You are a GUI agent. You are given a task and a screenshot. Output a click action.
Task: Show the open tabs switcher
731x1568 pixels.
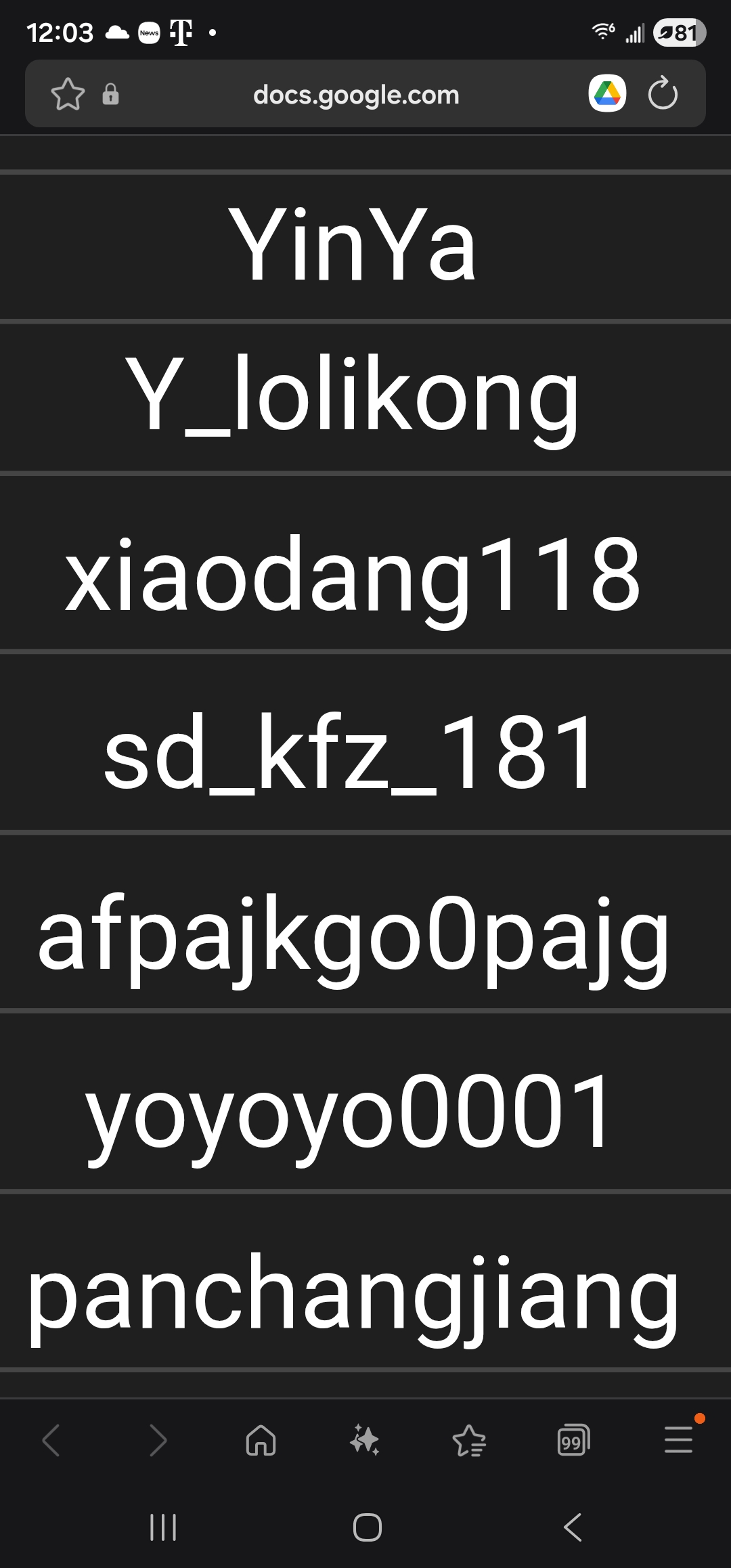(573, 1440)
